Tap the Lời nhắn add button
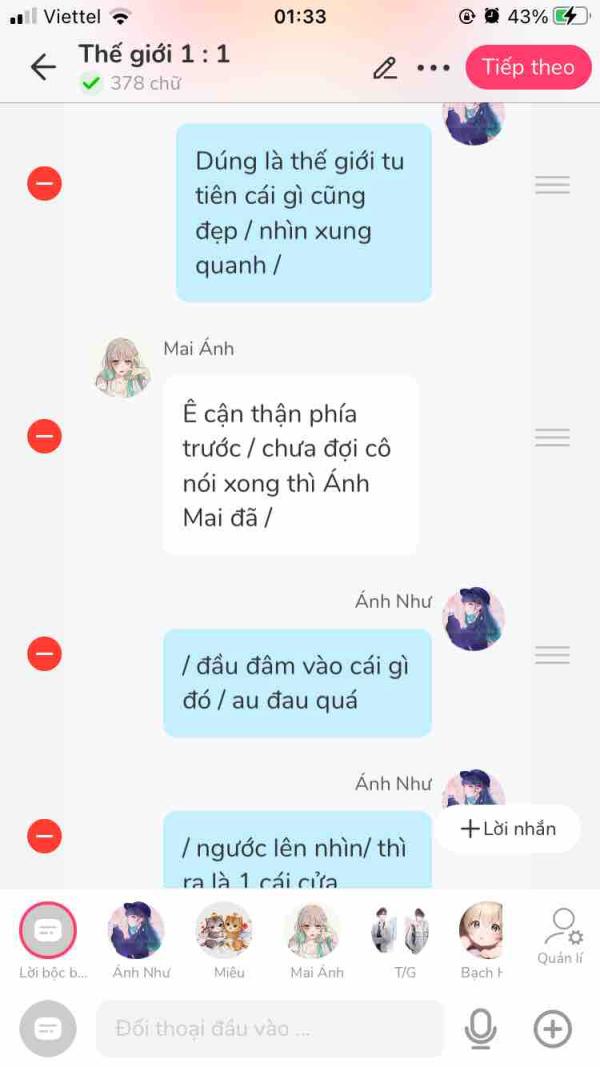Screen dimensions: 600x1067 click(x=508, y=829)
